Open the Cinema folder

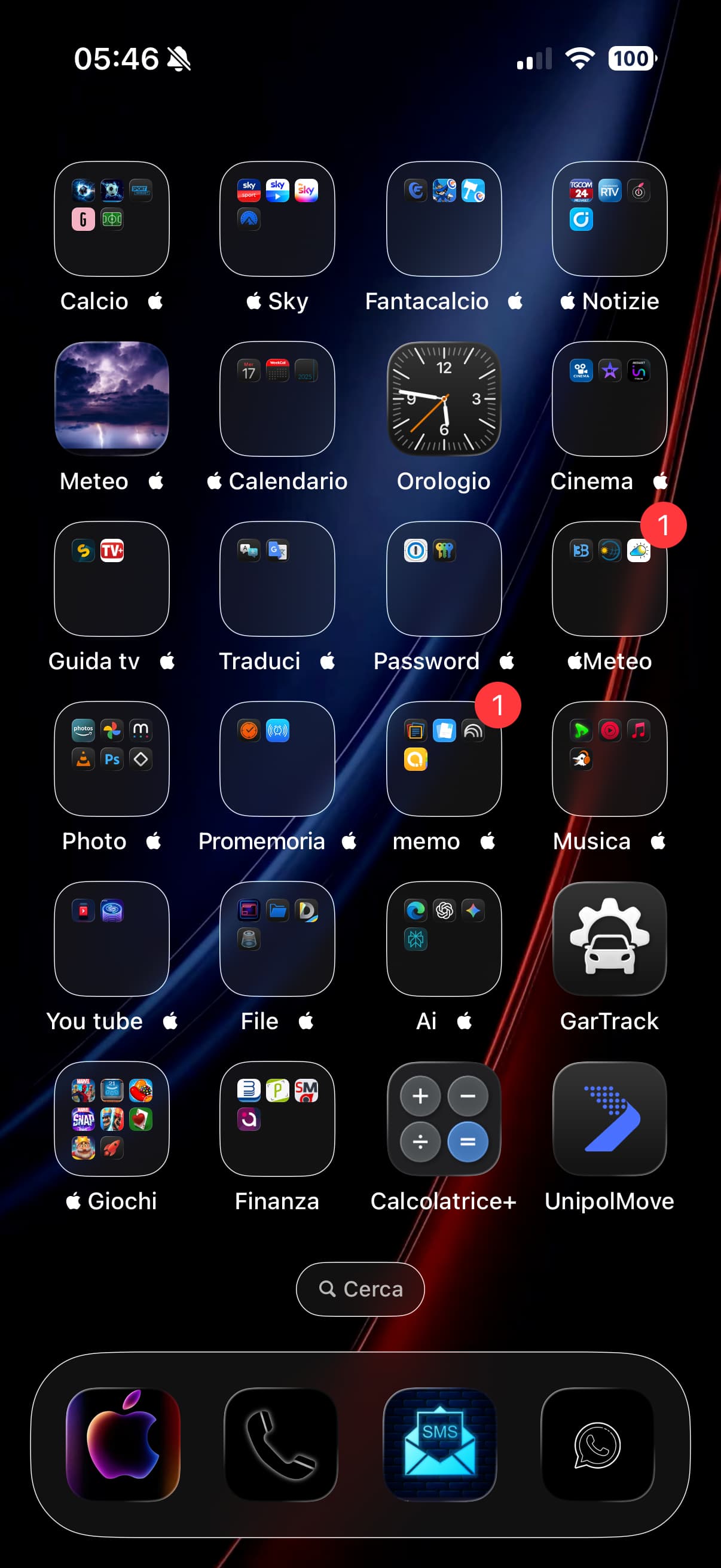click(609, 399)
